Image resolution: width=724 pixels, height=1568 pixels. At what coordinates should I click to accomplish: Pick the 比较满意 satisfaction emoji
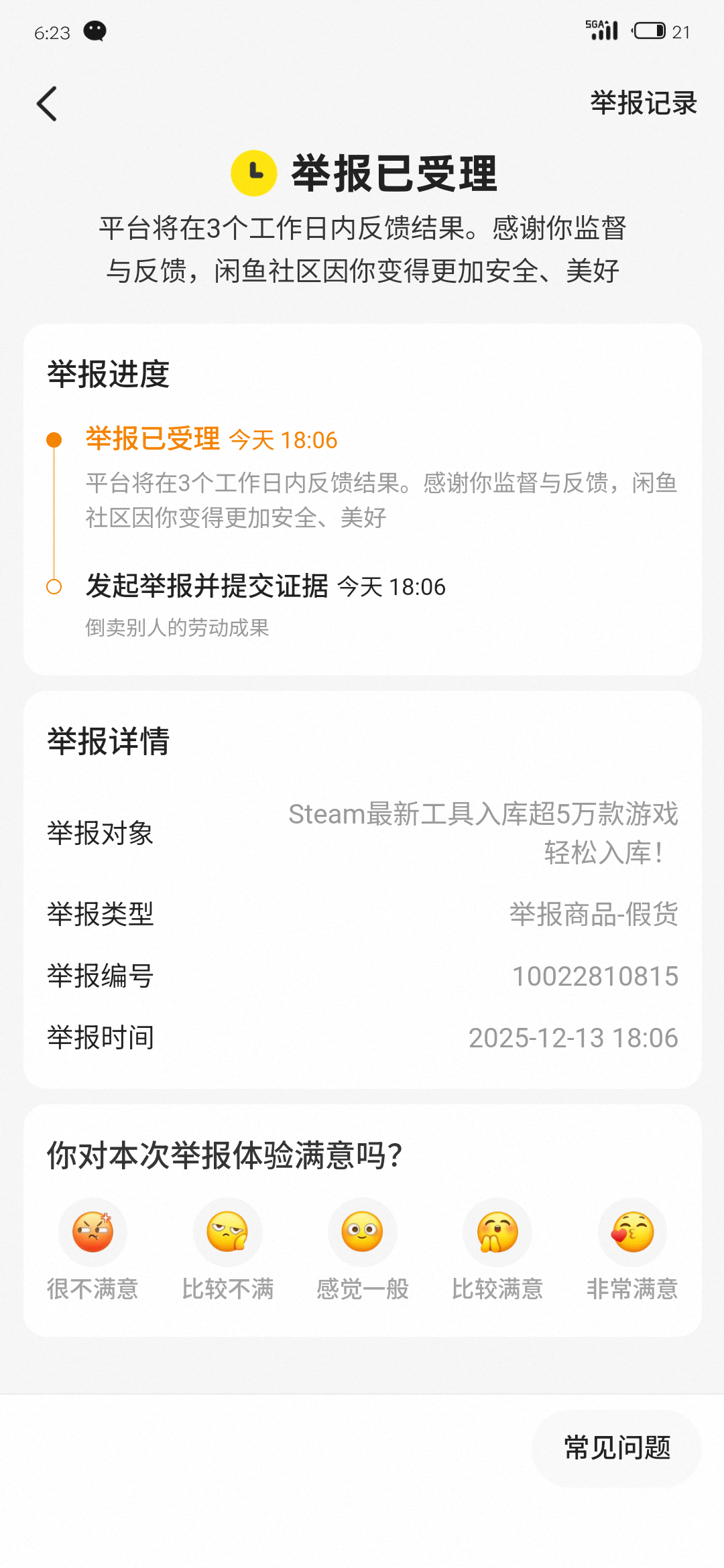point(497,1232)
